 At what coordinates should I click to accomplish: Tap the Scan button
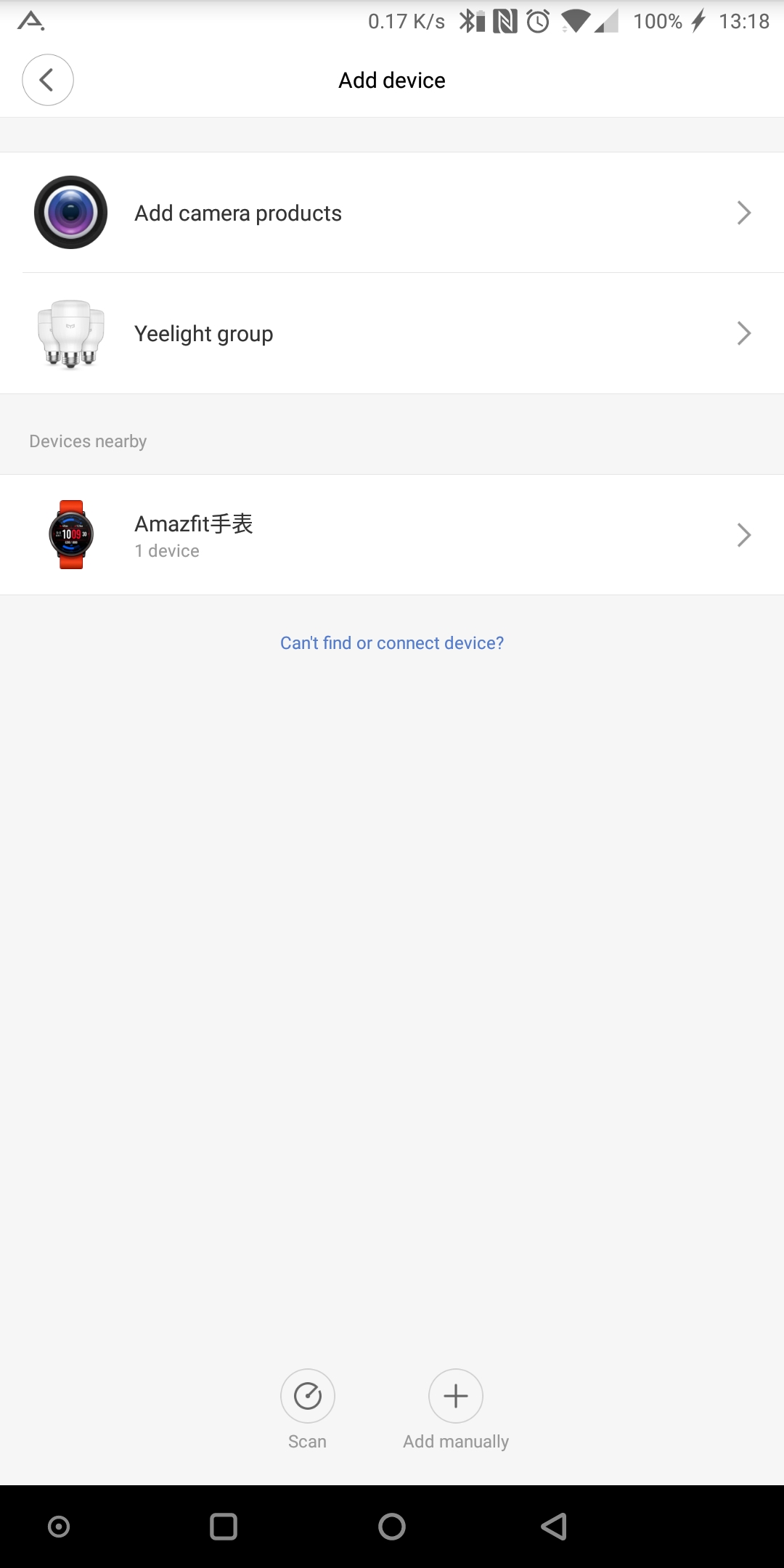(308, 1396)
